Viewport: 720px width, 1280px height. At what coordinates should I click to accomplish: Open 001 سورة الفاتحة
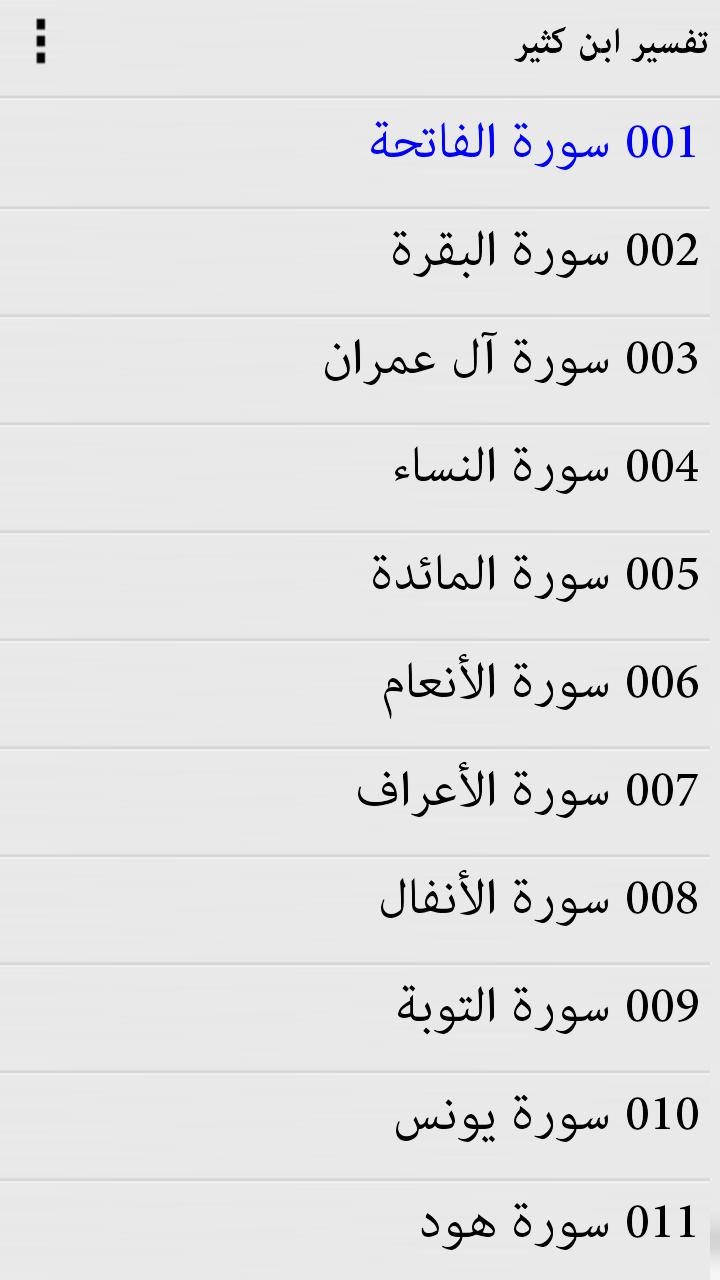[x=533, y=143]
